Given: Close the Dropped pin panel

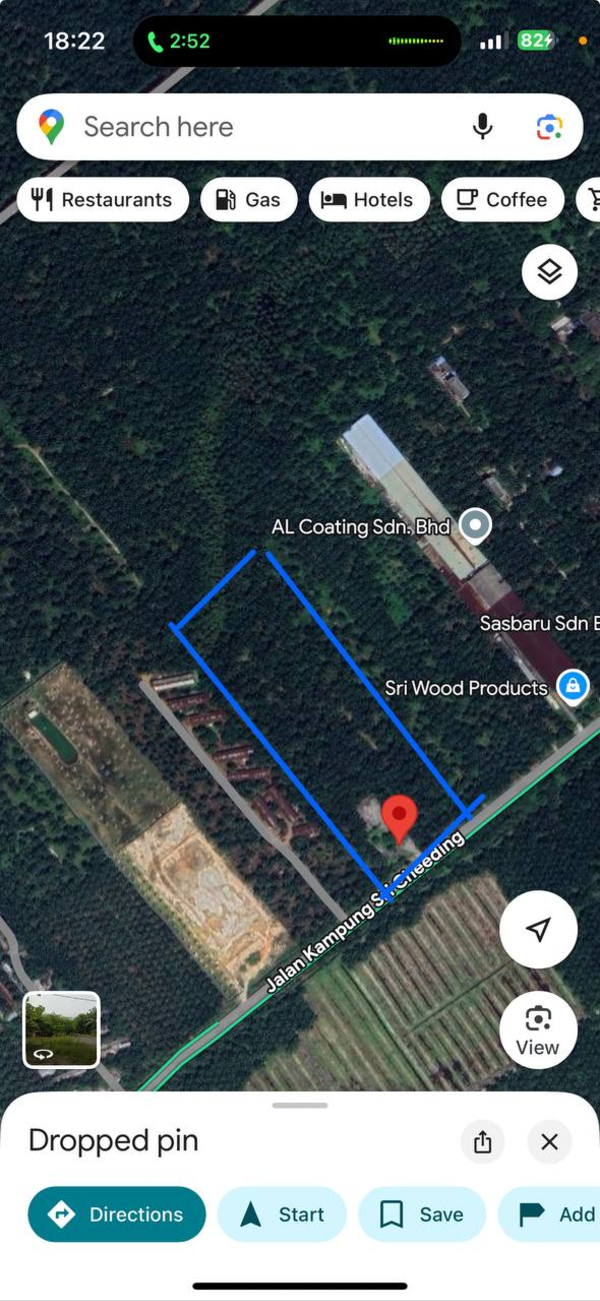Looking at the screenshot, I should tap(549, 1142).
